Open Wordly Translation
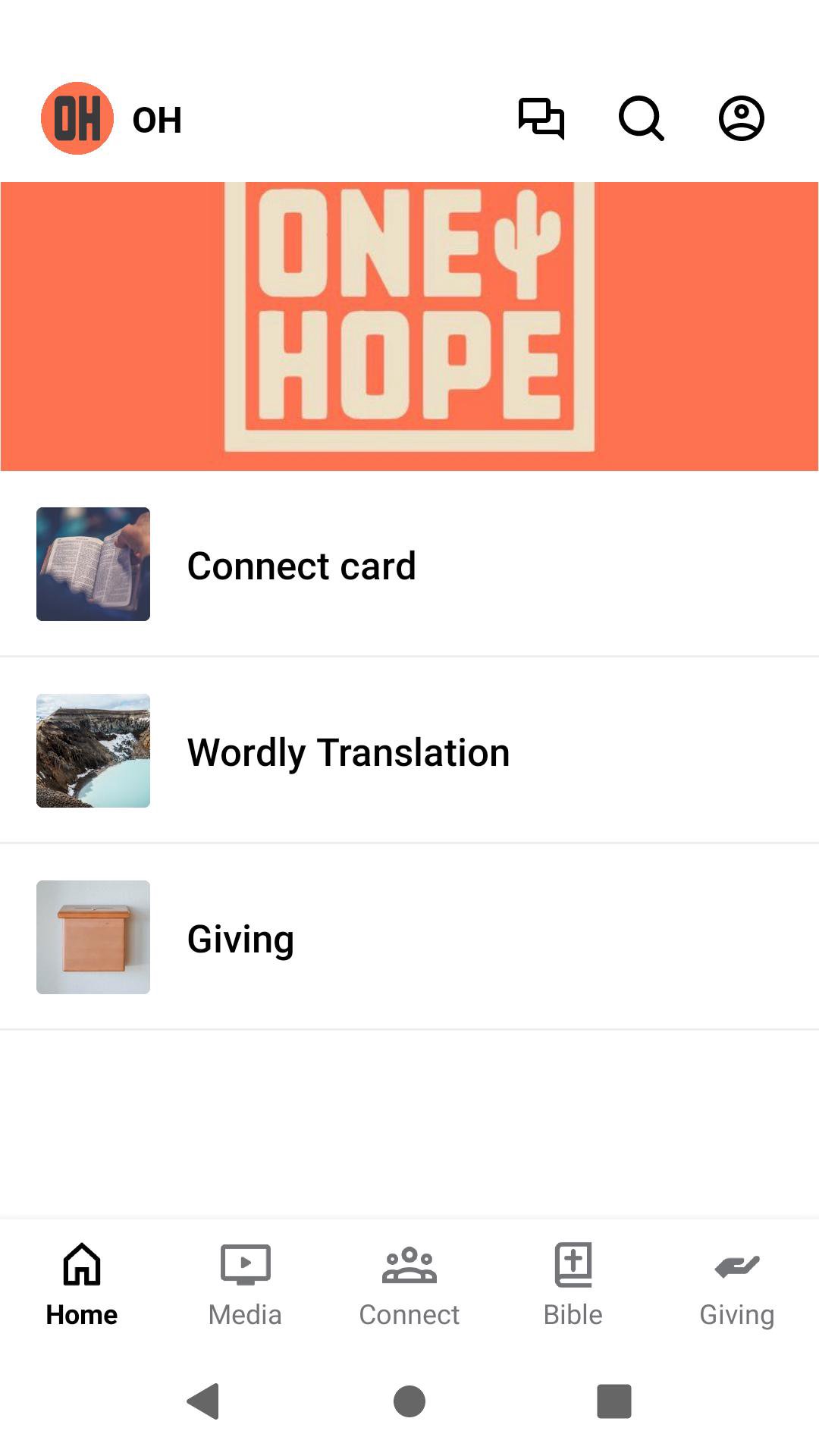 409,752
